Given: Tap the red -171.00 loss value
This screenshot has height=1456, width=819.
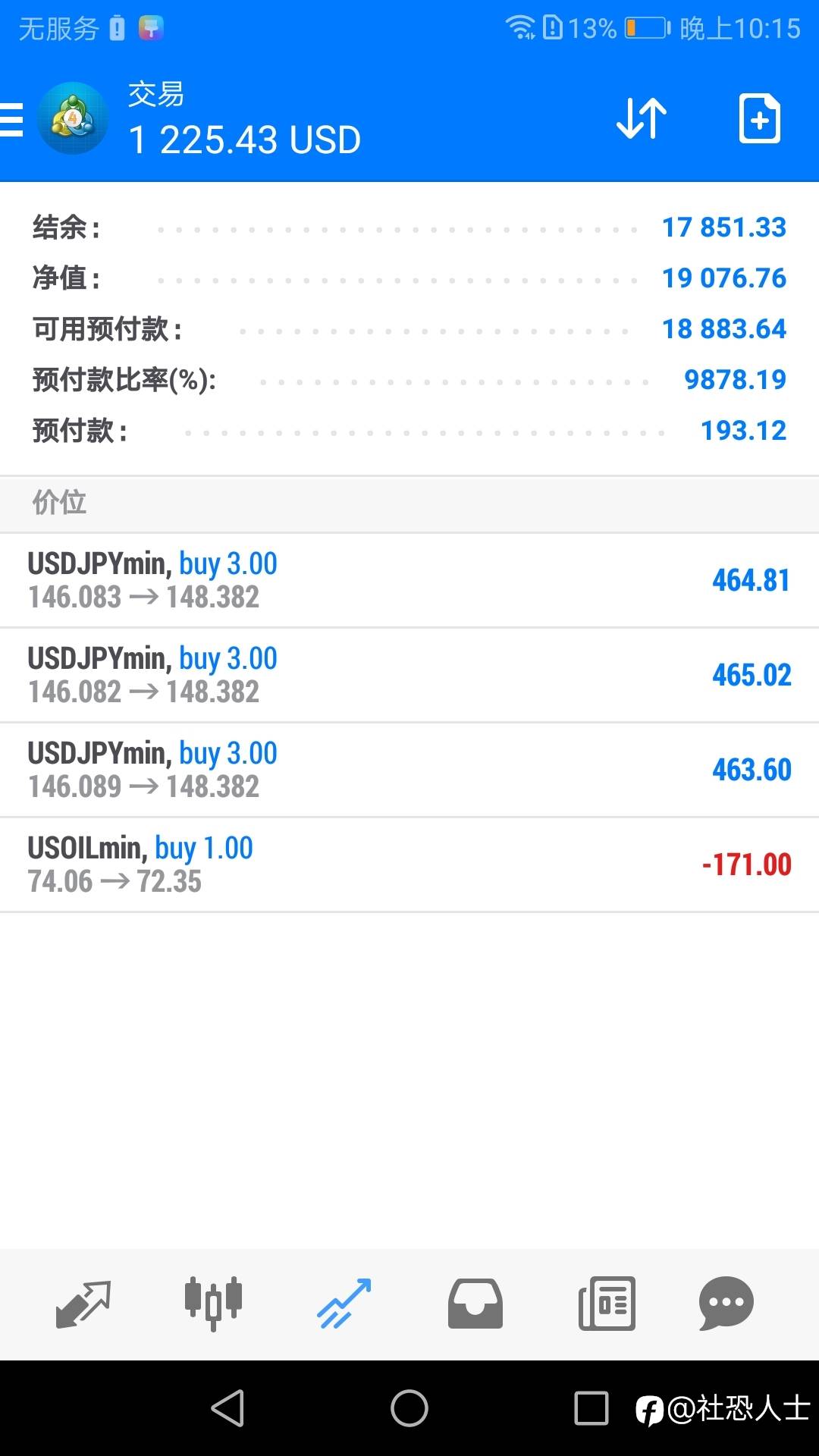Looking at the screenshot, I should click(745, 864).
